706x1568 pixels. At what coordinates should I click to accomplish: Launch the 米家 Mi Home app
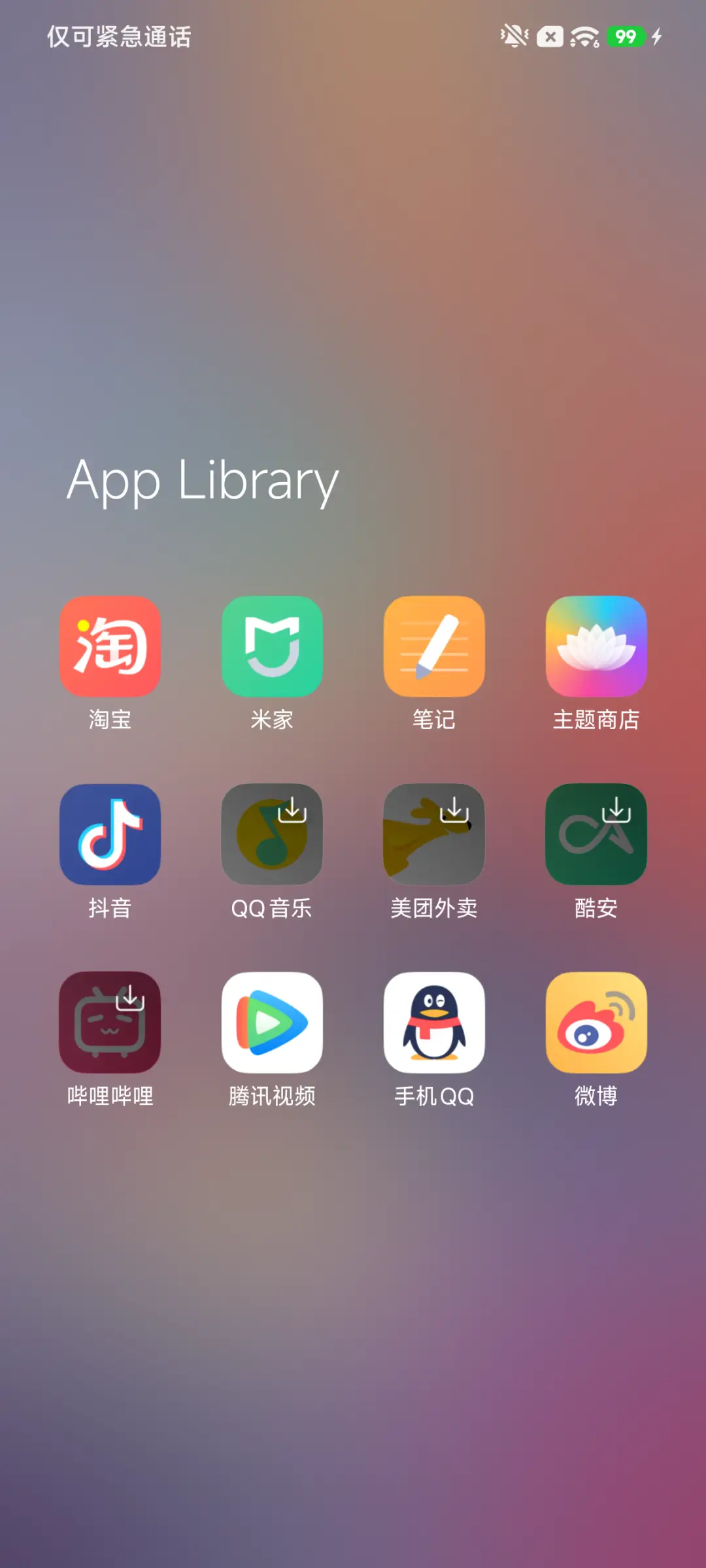pos(273,647)
